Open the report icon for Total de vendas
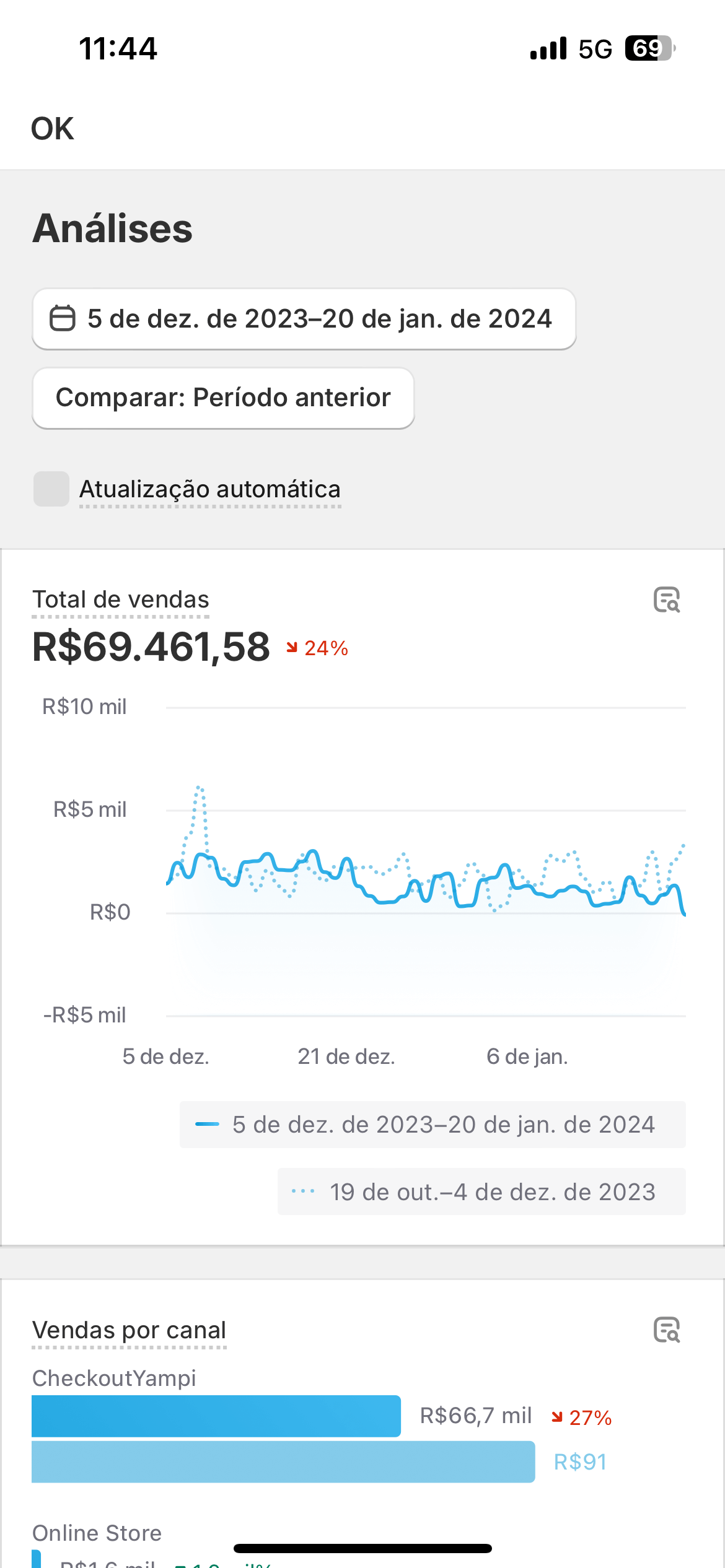Viewport: 725px width, 1568px height. click(667, 599)
